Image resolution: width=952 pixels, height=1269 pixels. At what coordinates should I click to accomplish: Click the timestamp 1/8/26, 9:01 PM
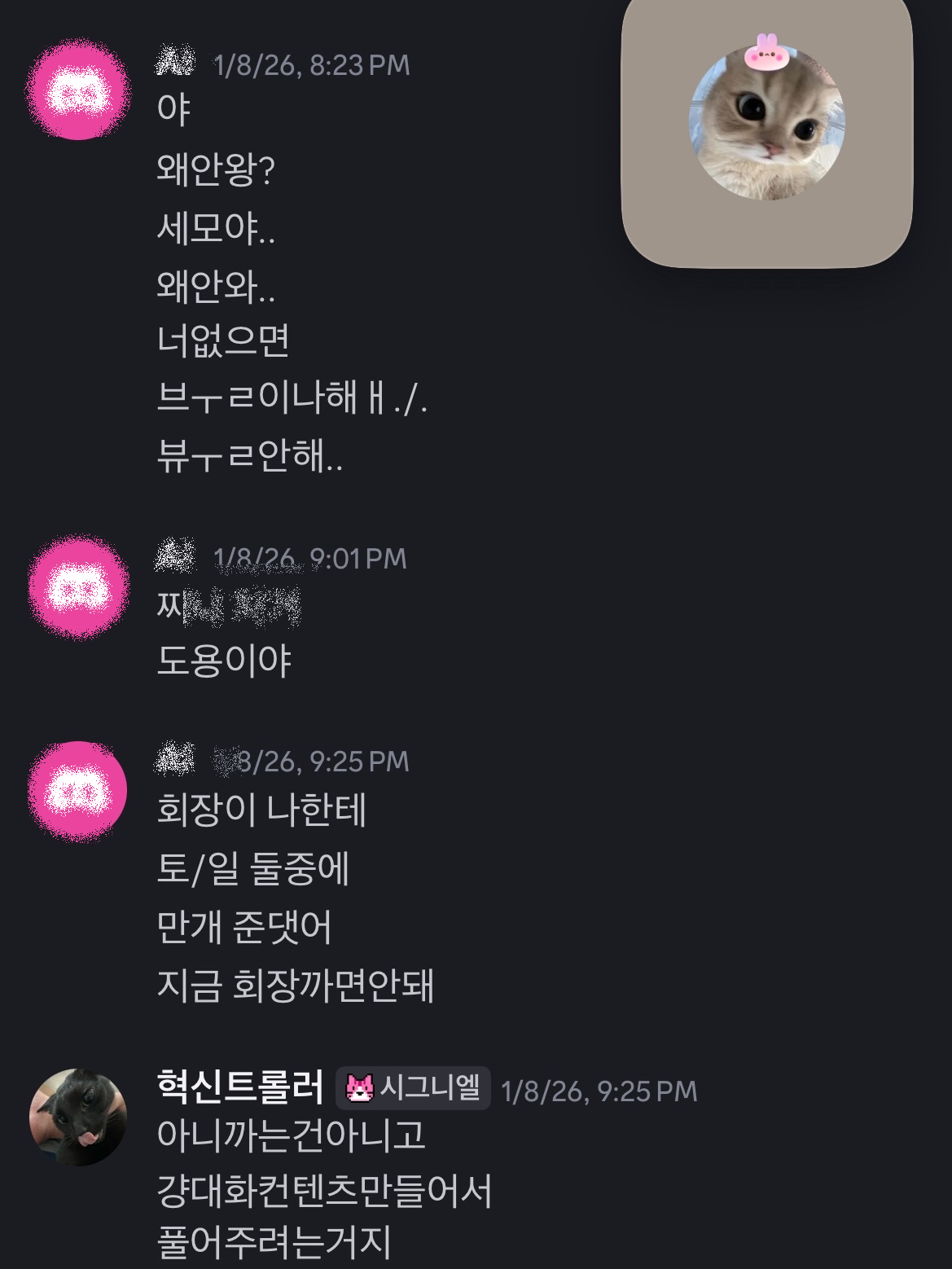(x=313, y=560)
